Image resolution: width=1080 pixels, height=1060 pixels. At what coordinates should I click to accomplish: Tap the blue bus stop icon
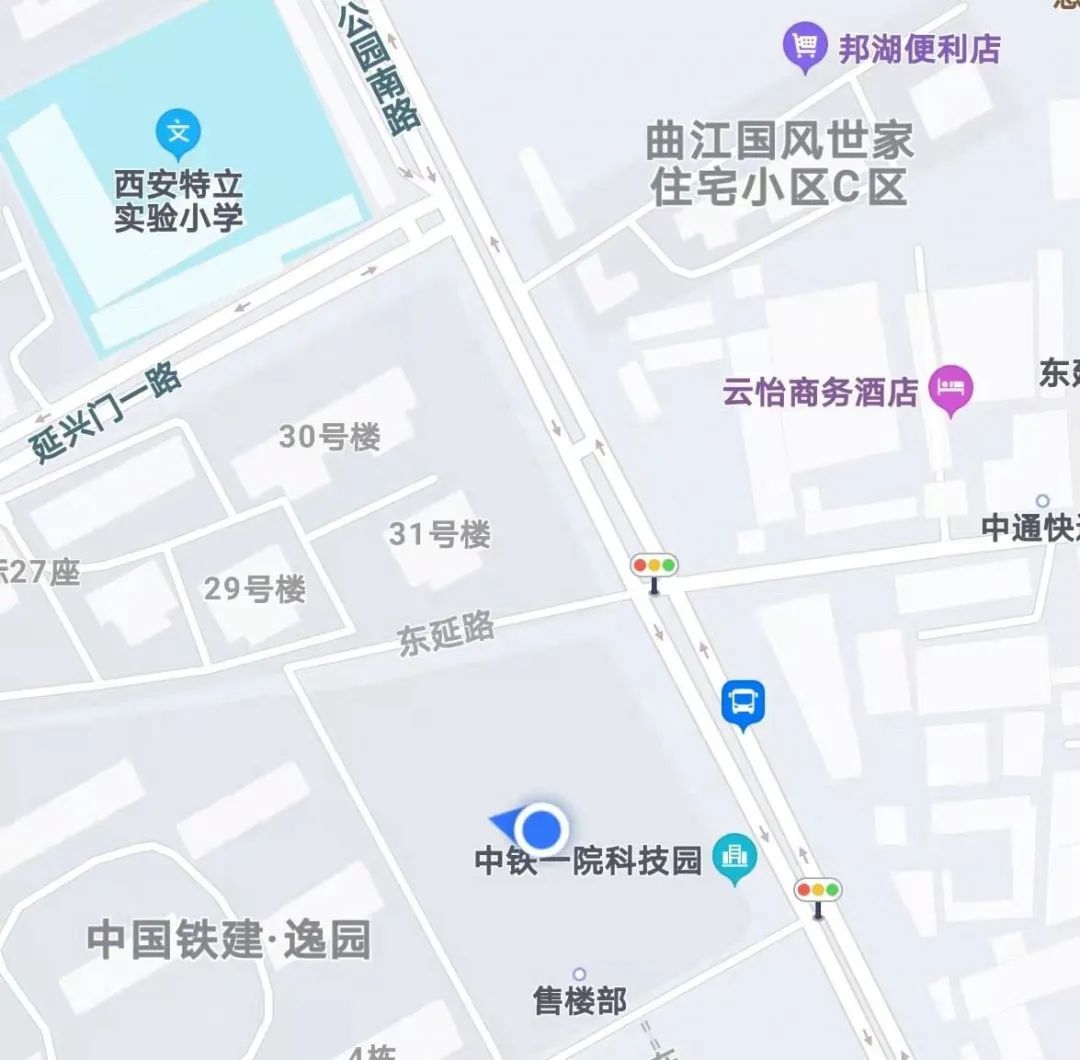tap(743, 703)
